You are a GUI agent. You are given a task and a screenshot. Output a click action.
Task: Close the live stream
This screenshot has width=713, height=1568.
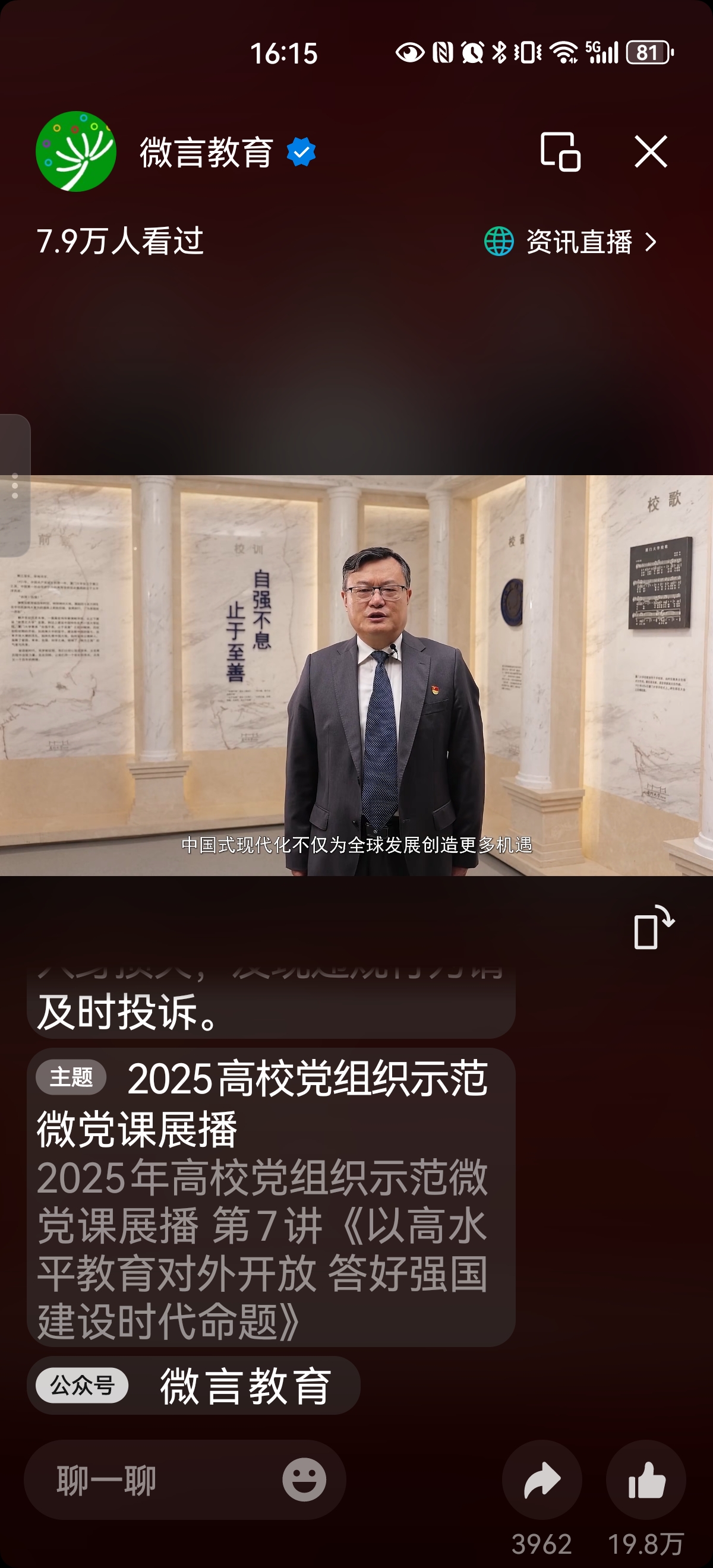tap(650, 151)
